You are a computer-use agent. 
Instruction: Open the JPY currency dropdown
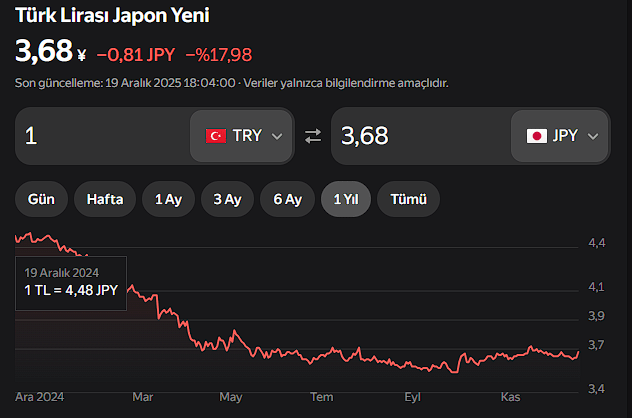[563, 136]
